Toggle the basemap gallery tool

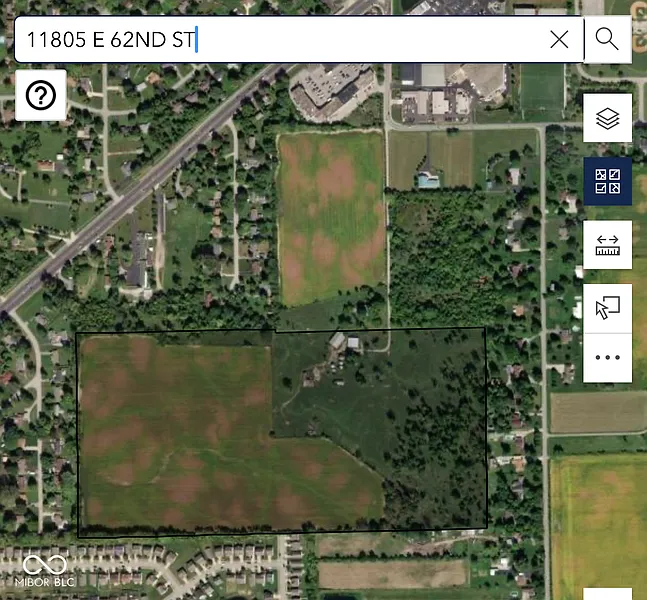607,182
